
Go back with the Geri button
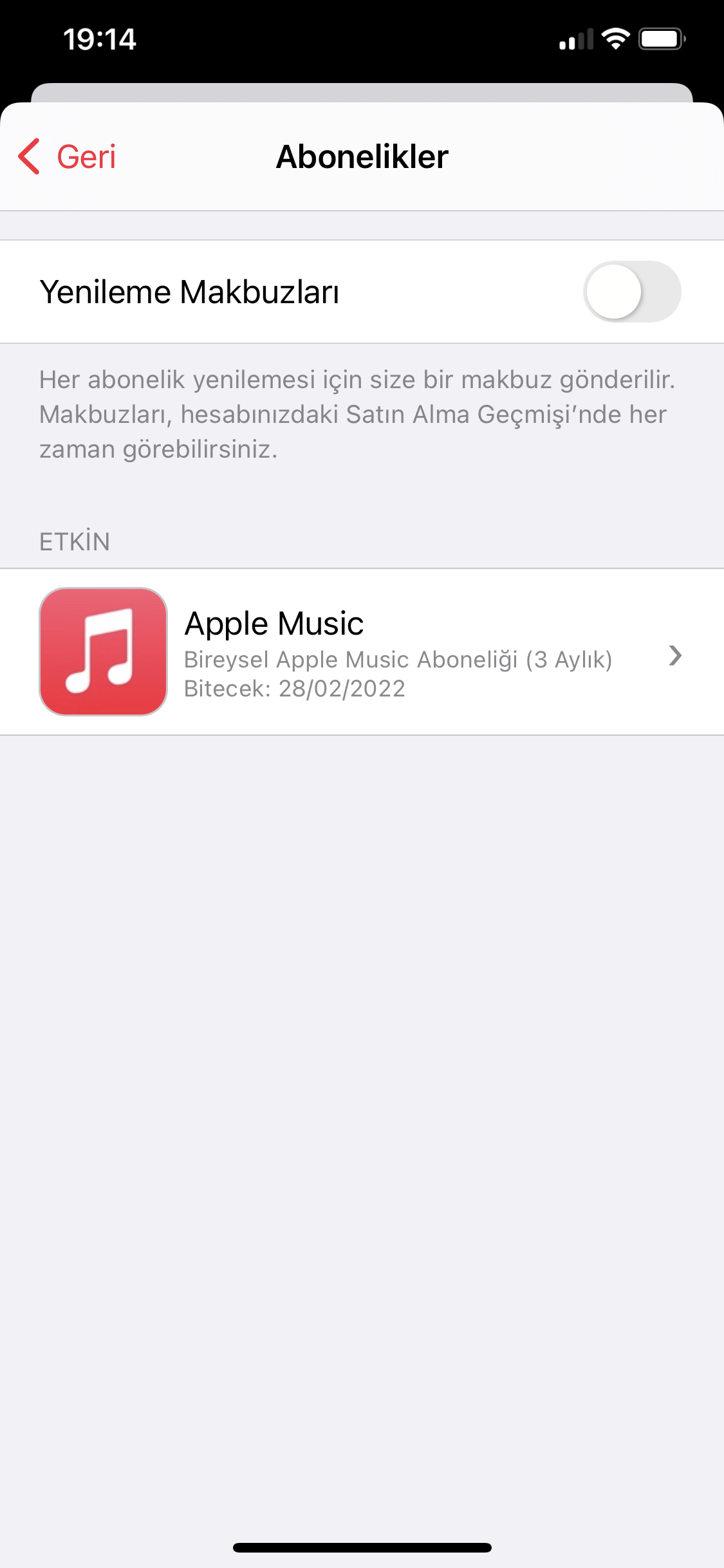coord(67,156)
